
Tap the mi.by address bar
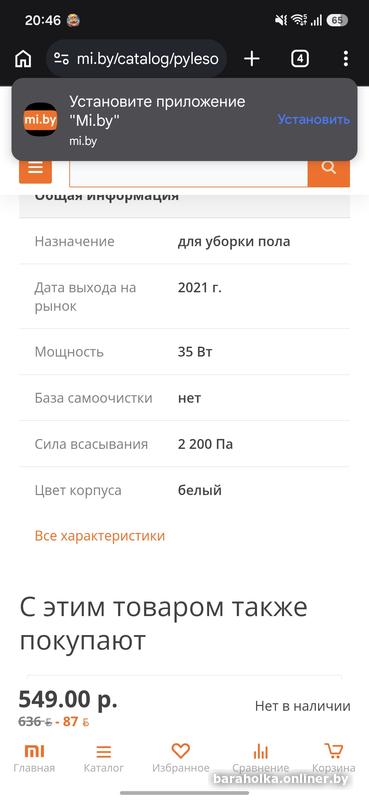pos(137,59)
